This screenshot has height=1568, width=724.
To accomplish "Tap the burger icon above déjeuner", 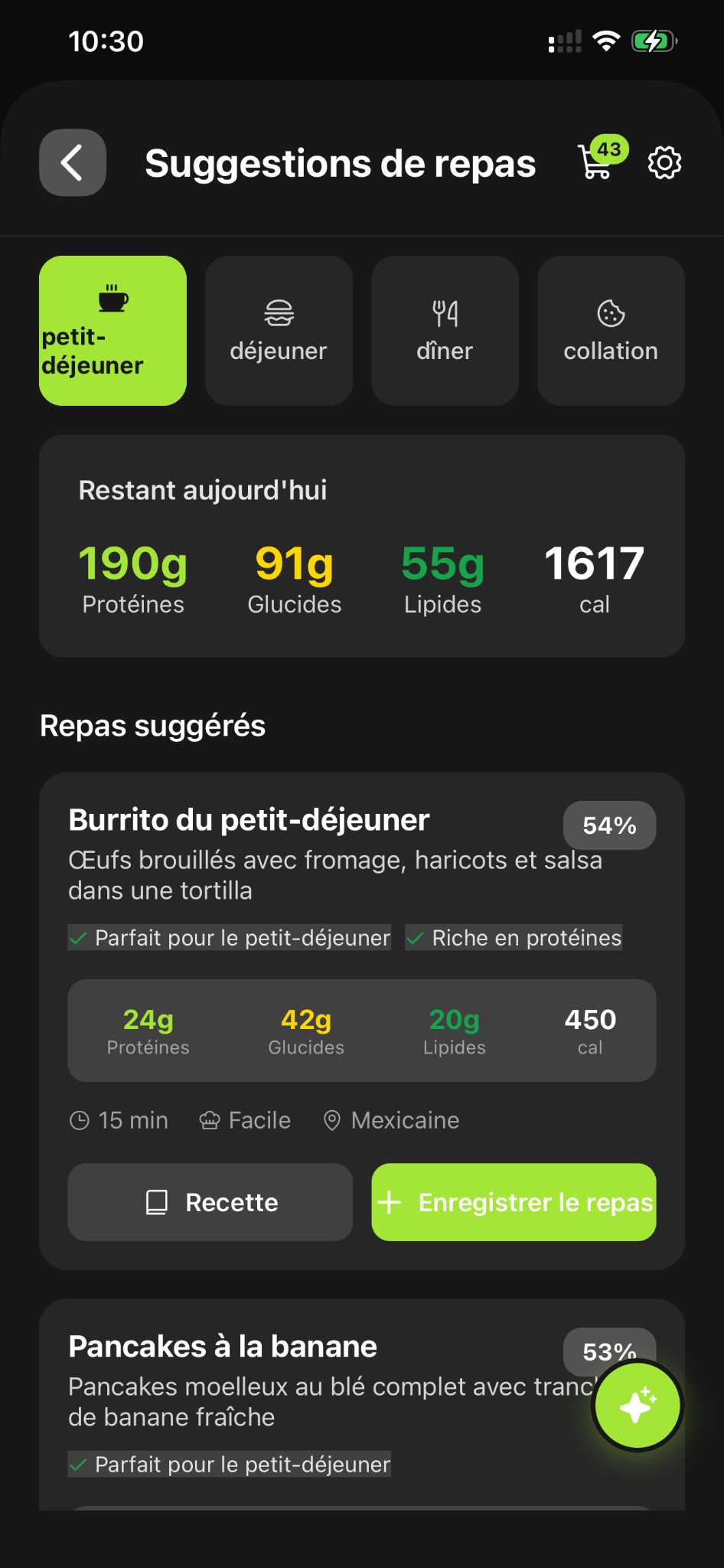I will (278, 311).
